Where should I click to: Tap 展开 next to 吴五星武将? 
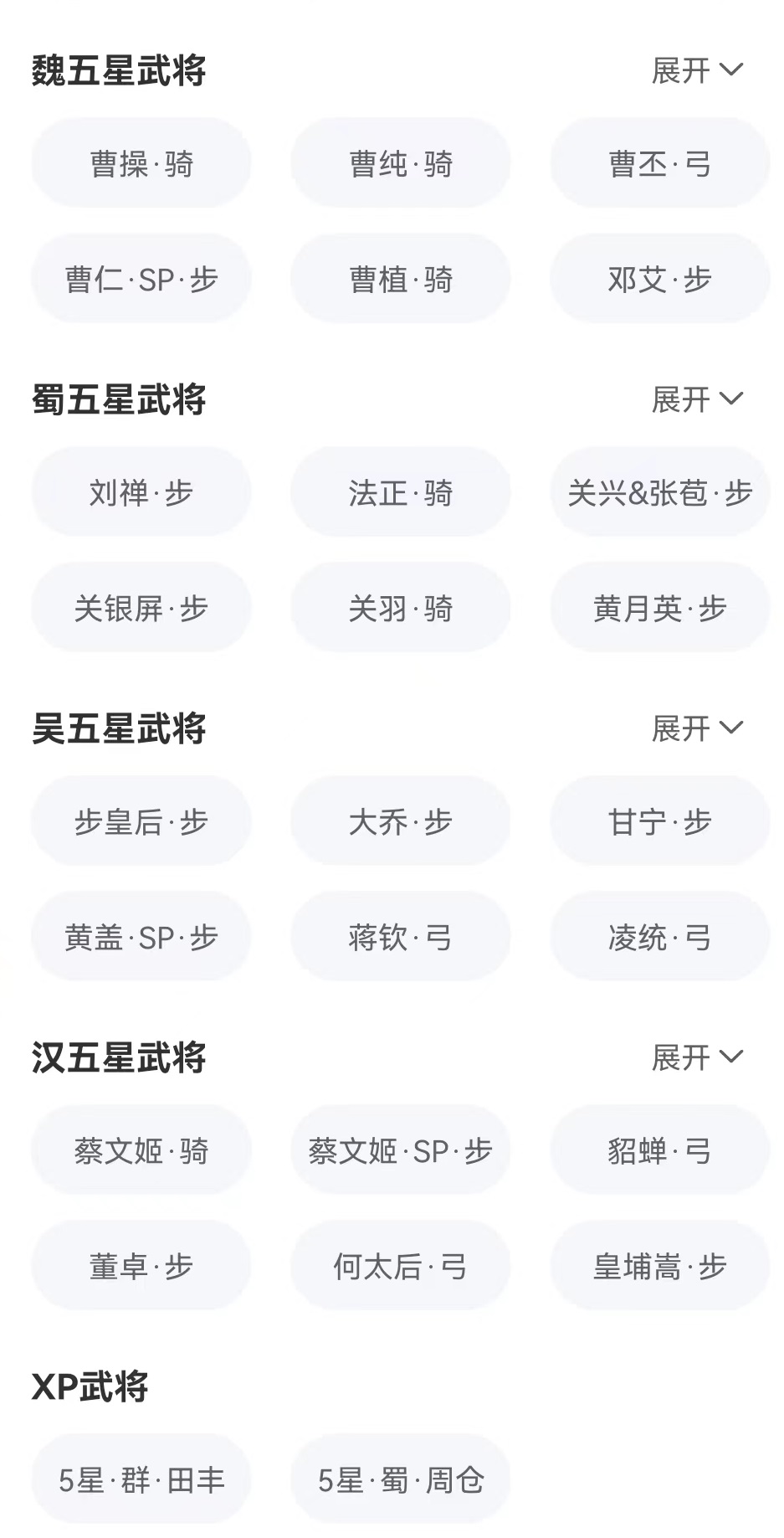697,728
